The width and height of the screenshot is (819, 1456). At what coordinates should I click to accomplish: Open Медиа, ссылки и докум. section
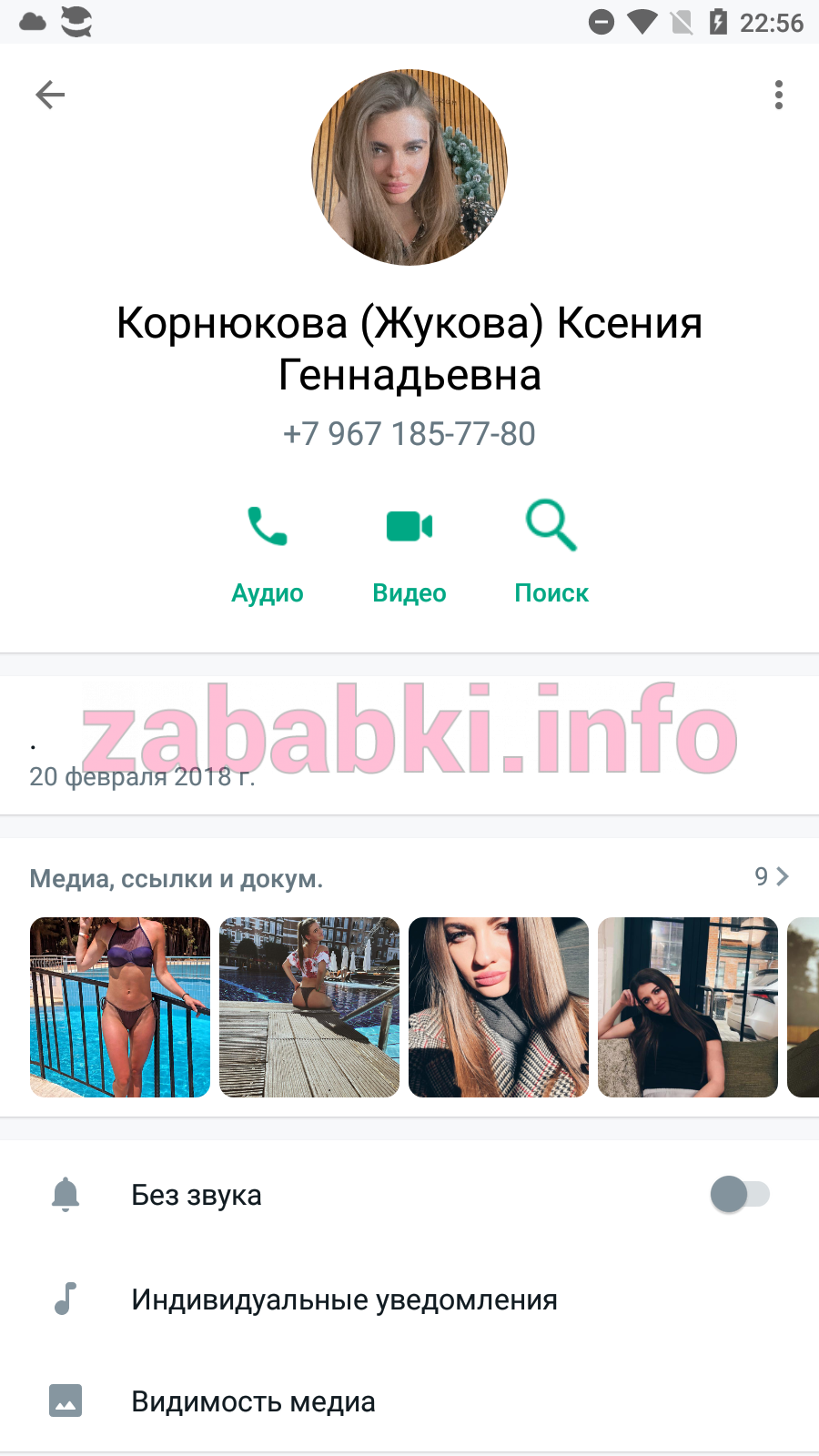tap(409, 878)
